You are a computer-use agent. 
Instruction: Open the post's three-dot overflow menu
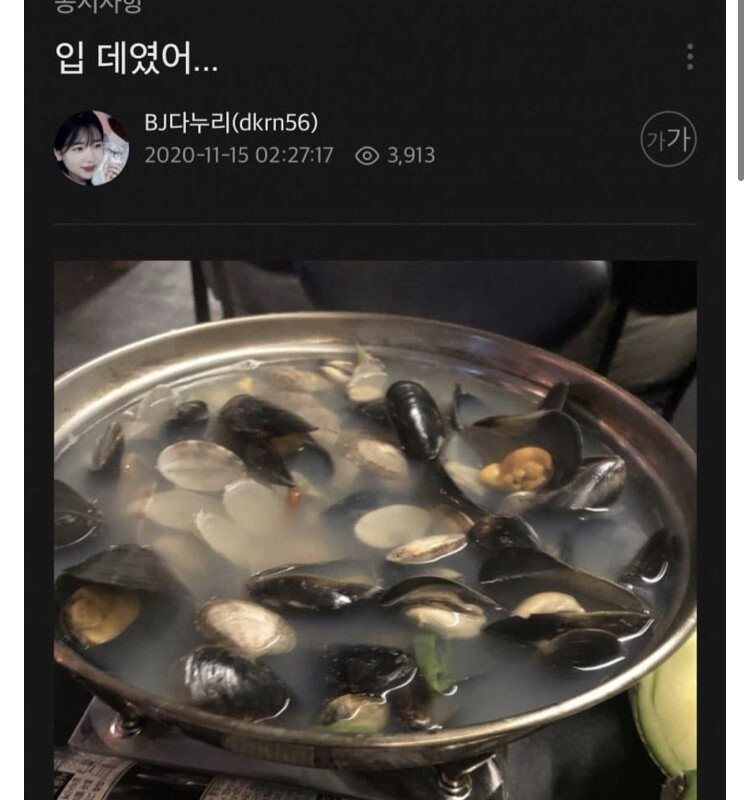690,57
